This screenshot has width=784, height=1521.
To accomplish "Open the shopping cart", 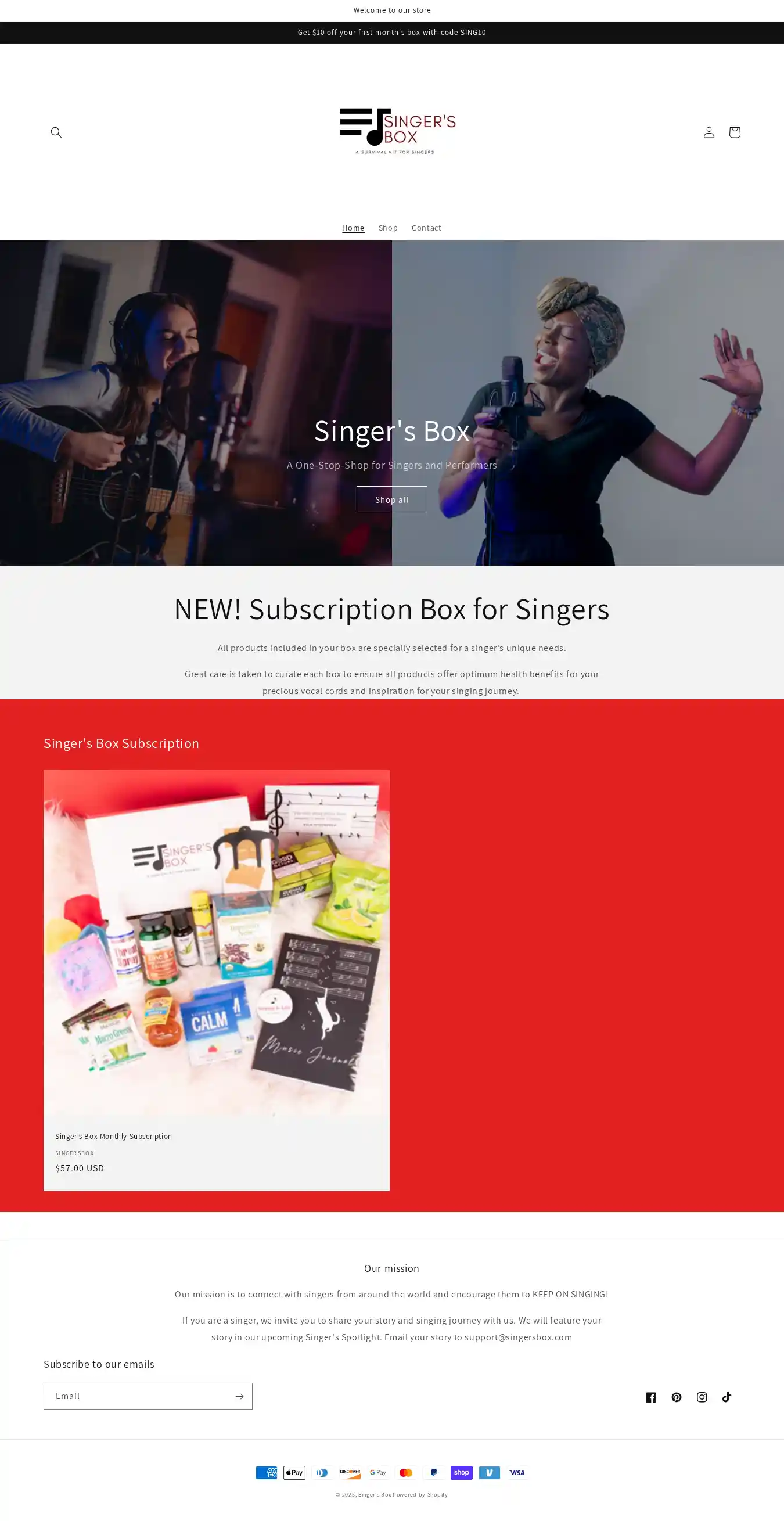I will (x=734, y=132).
